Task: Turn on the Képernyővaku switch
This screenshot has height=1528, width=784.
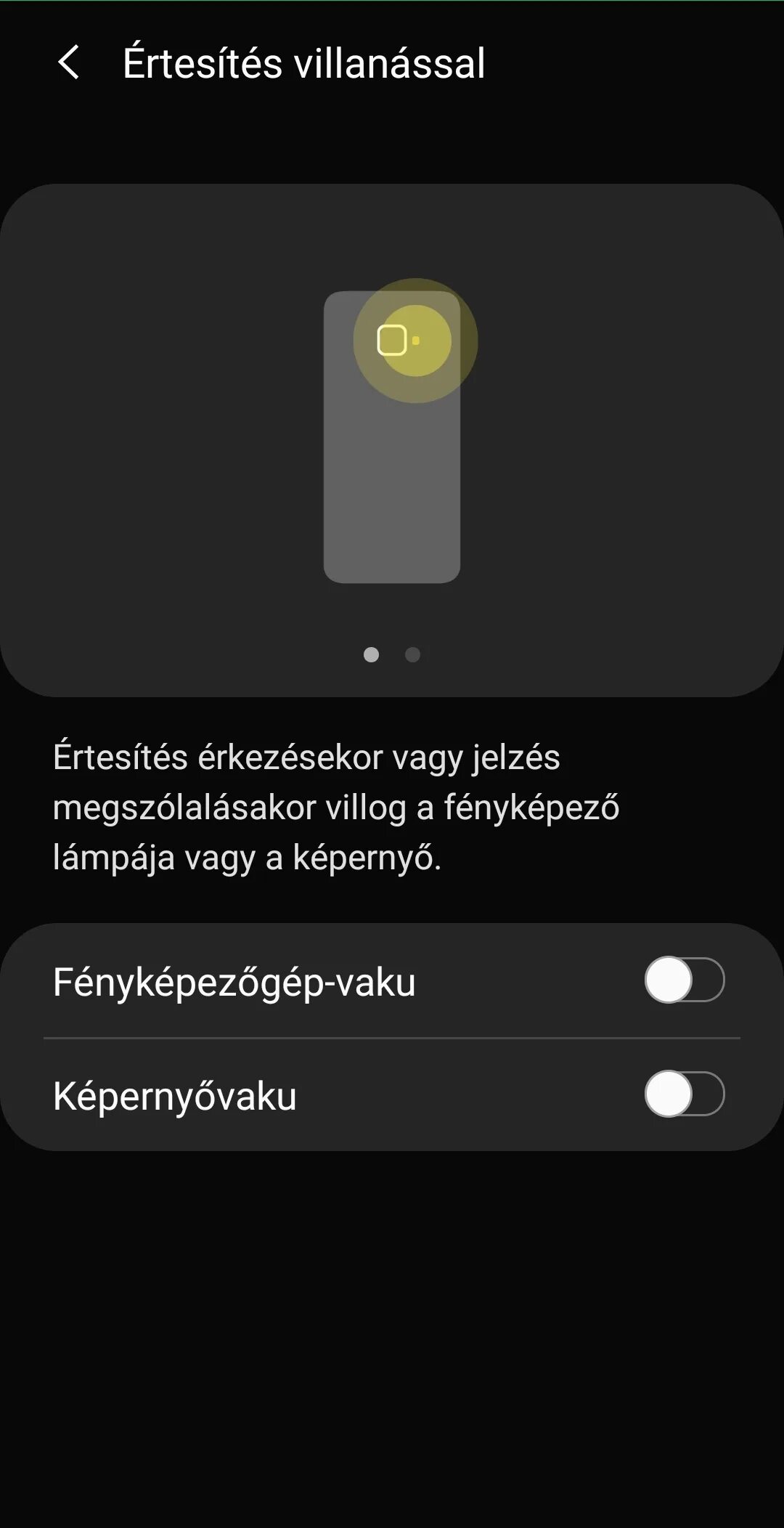Action: coord(685,1094)
